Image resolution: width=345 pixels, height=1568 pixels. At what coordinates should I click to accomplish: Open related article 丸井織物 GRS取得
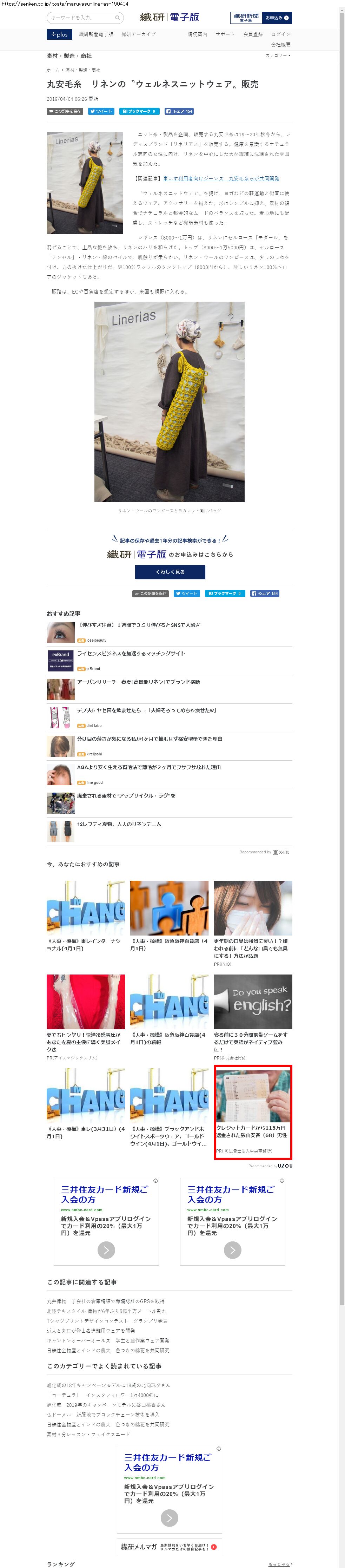coord(106,1301)
